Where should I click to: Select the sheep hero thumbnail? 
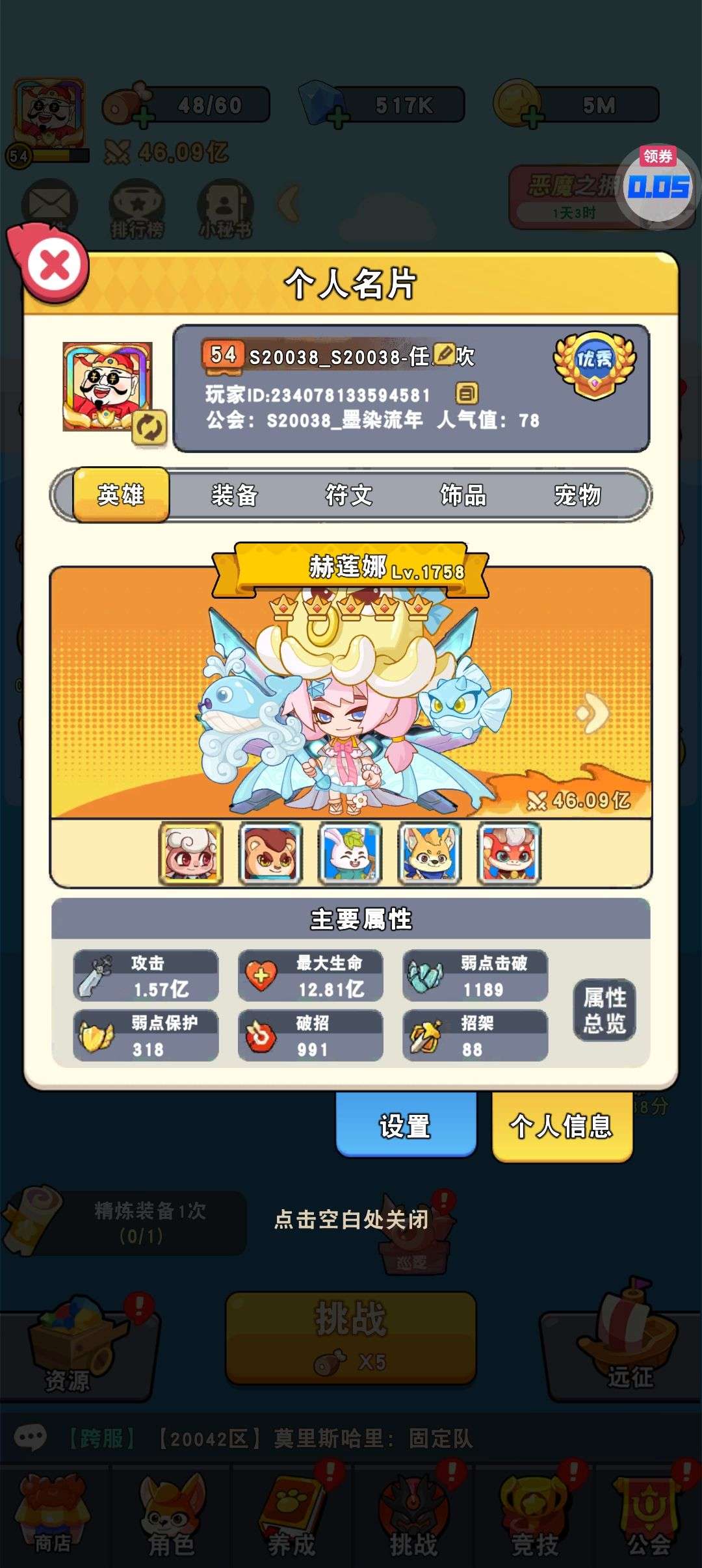(x=191, y=854)
